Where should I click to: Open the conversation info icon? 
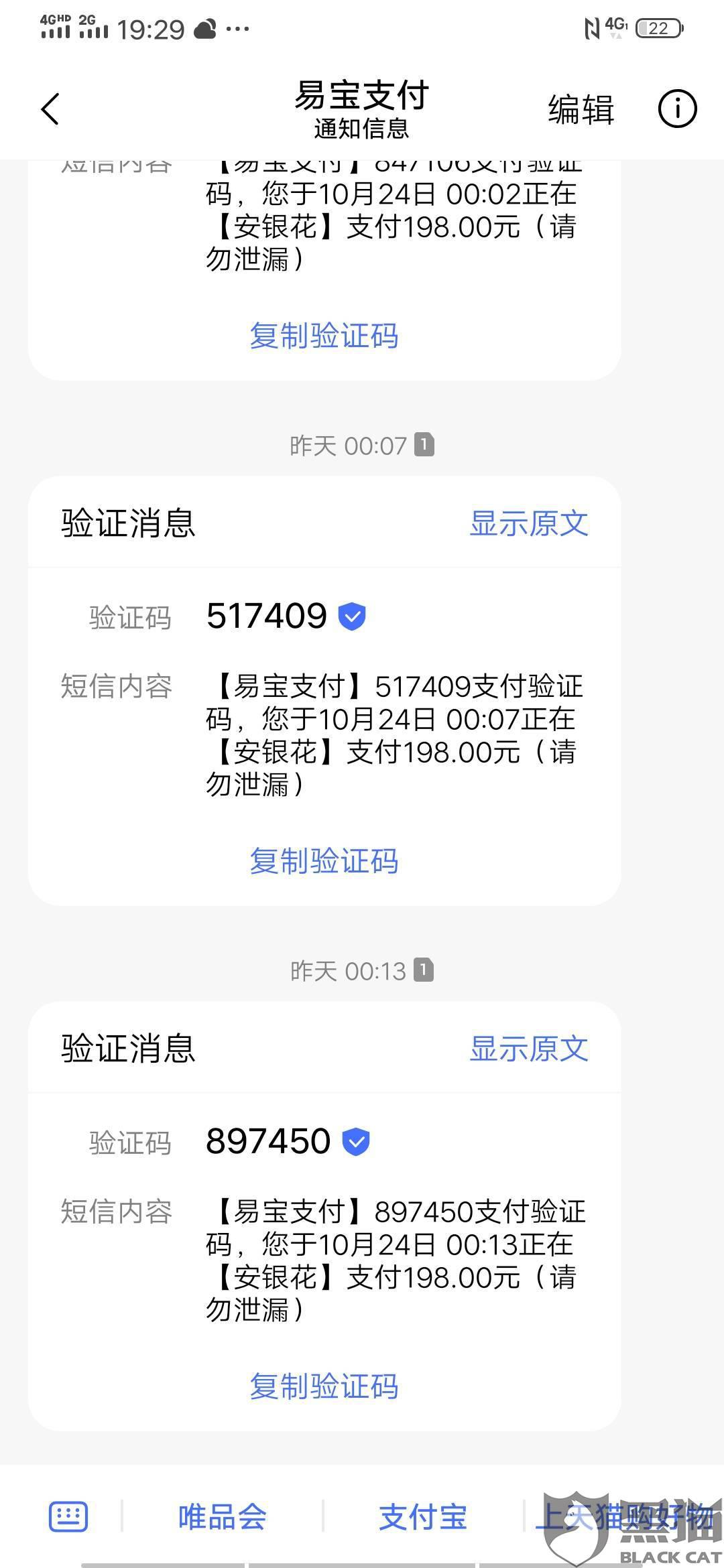[677, 109]
